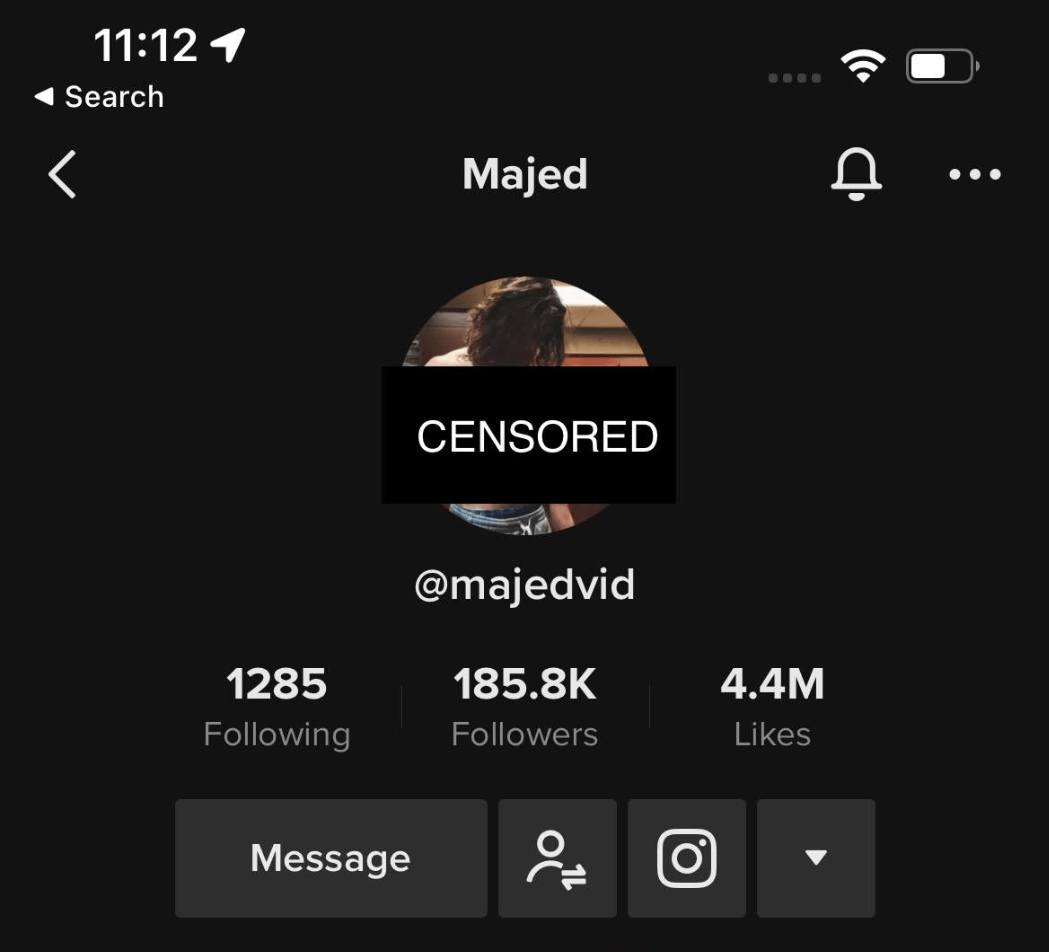1049x952 pixels.
Task: Expand suggested accounts dropdown arrow
Action: tap(816, 858)
